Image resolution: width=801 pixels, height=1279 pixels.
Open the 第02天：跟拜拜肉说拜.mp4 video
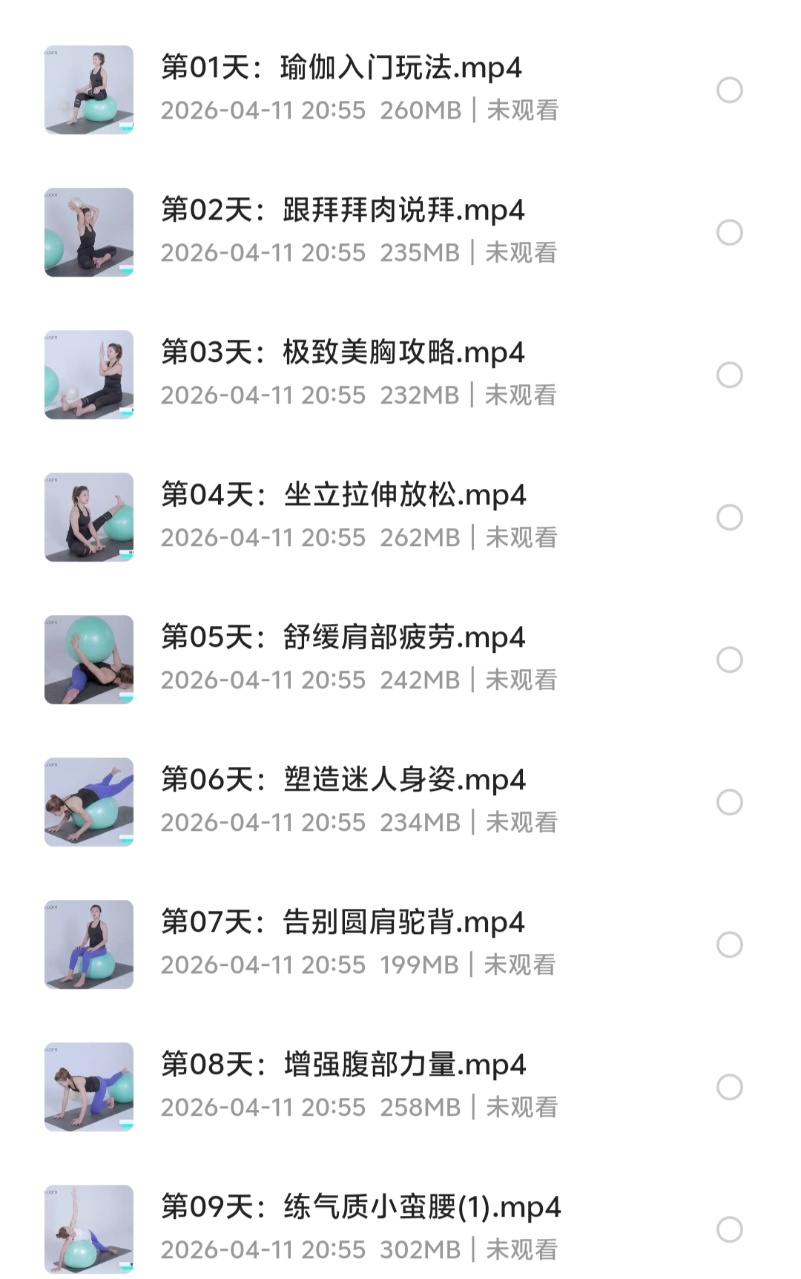click(x=342, y=210)
